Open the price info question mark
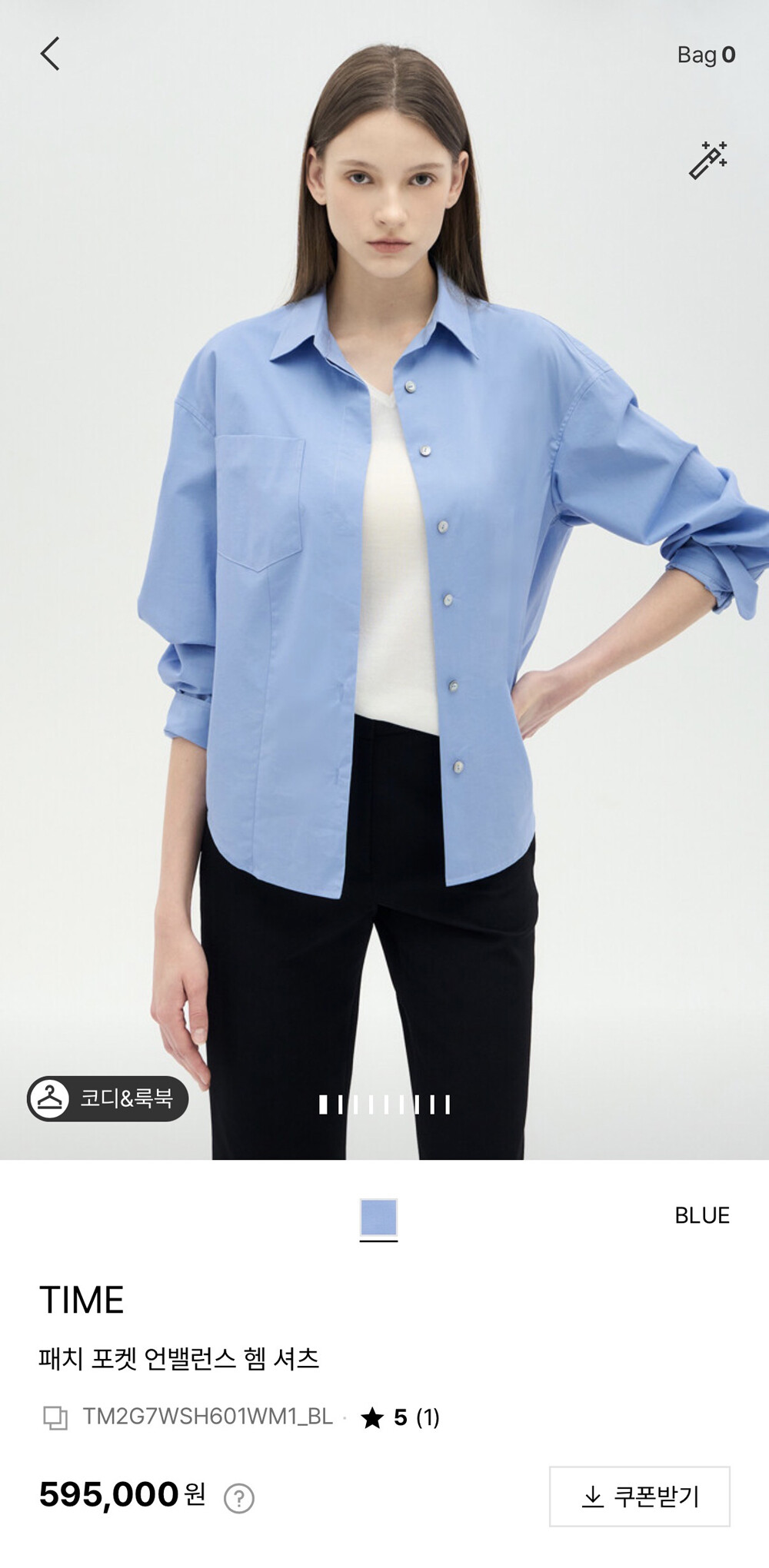 [239, 1498]
